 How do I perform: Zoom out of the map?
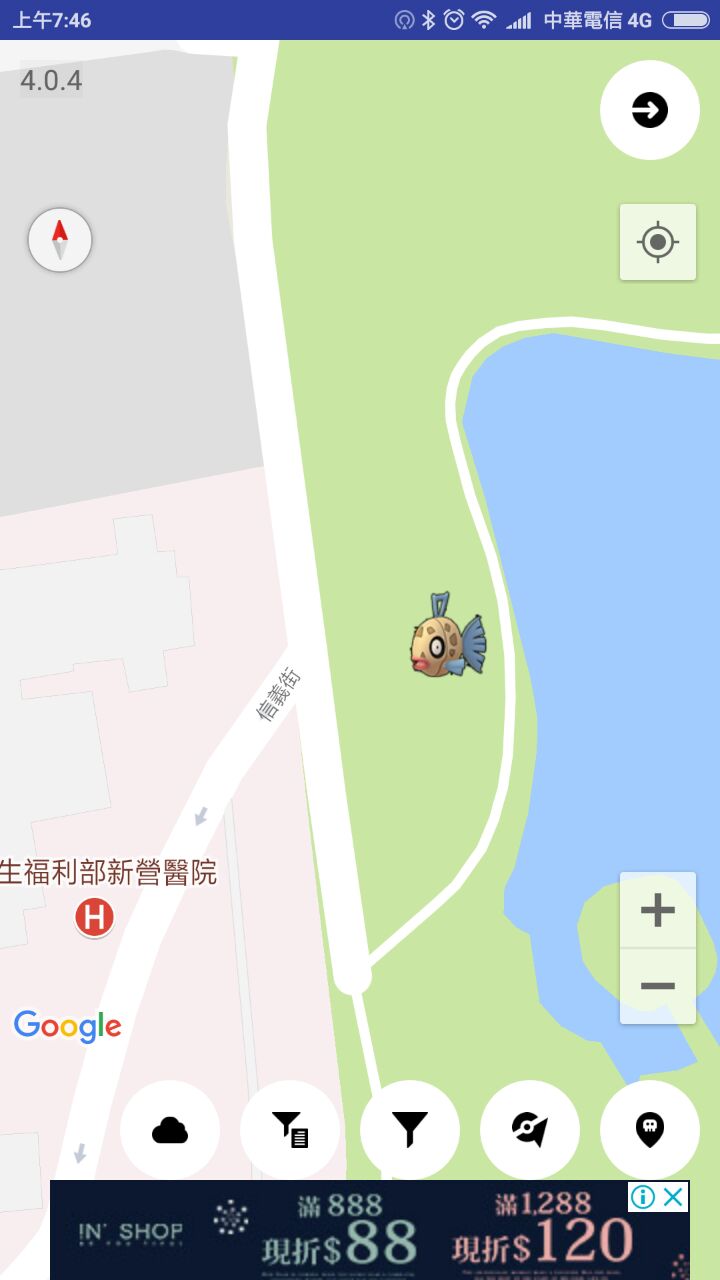pyautogui.click(x=658, y=986)
